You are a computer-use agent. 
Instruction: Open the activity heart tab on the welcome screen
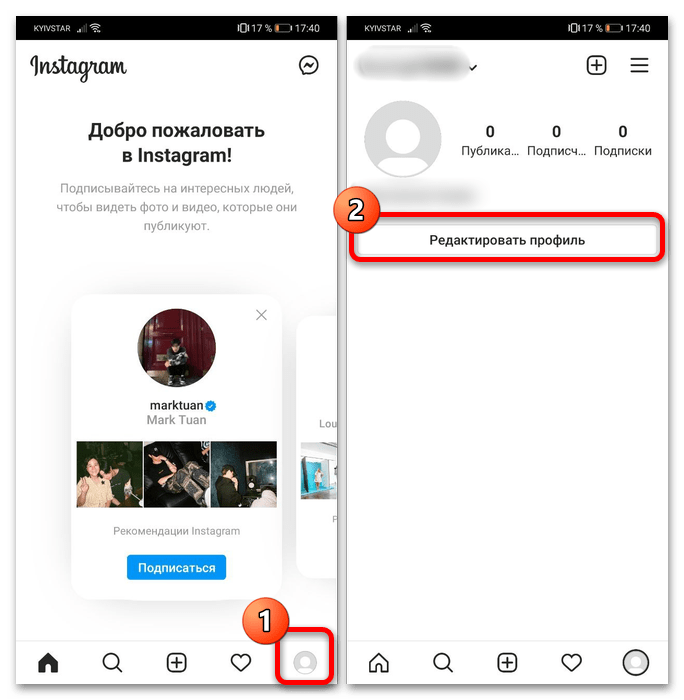(x=241, y=662)
